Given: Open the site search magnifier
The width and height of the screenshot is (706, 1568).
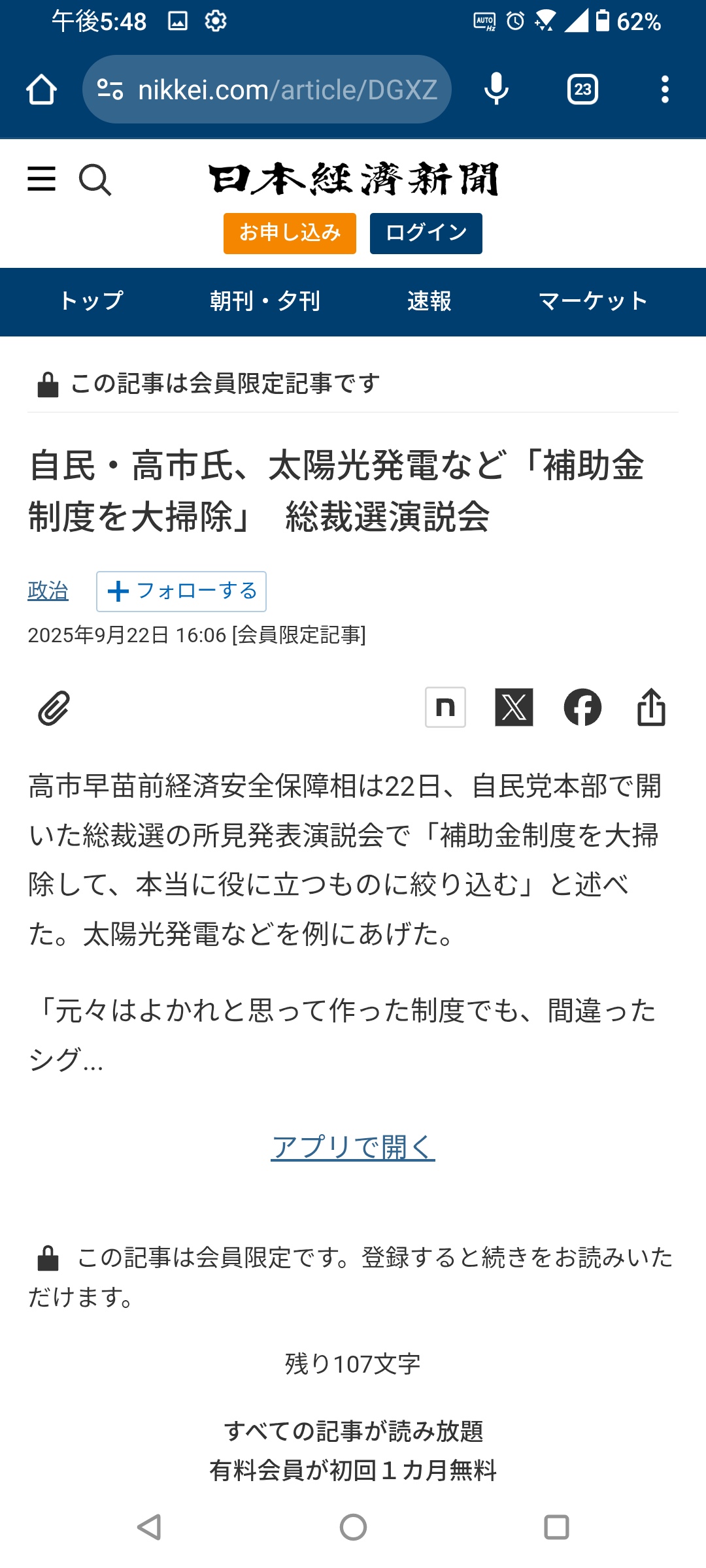Looking at the screenshot, I should point(95,180).
